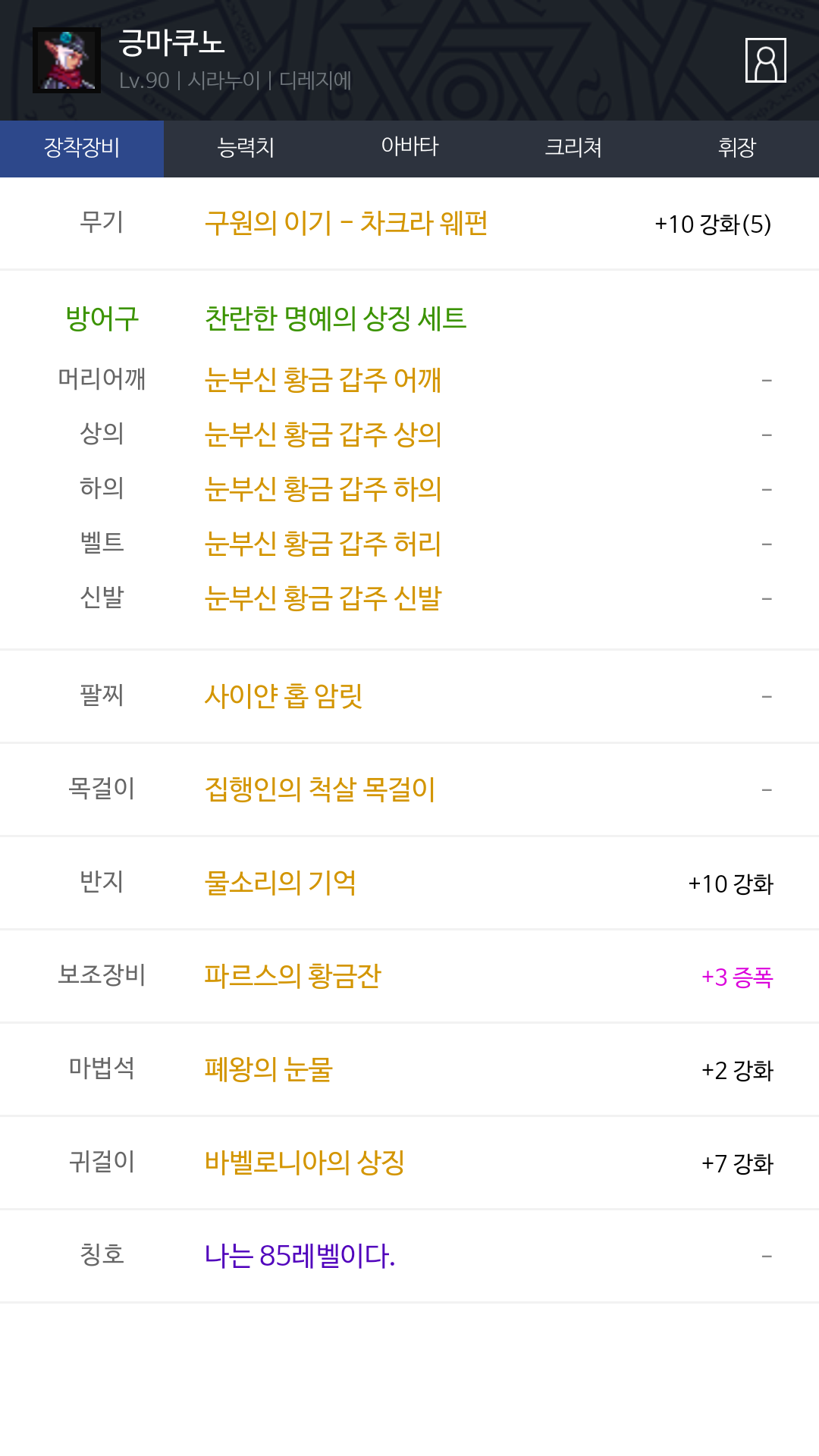View 눈부신 황금 갑주 허리 belt
The width and height of the screenshot is (819, 1456).
(323, 544)
